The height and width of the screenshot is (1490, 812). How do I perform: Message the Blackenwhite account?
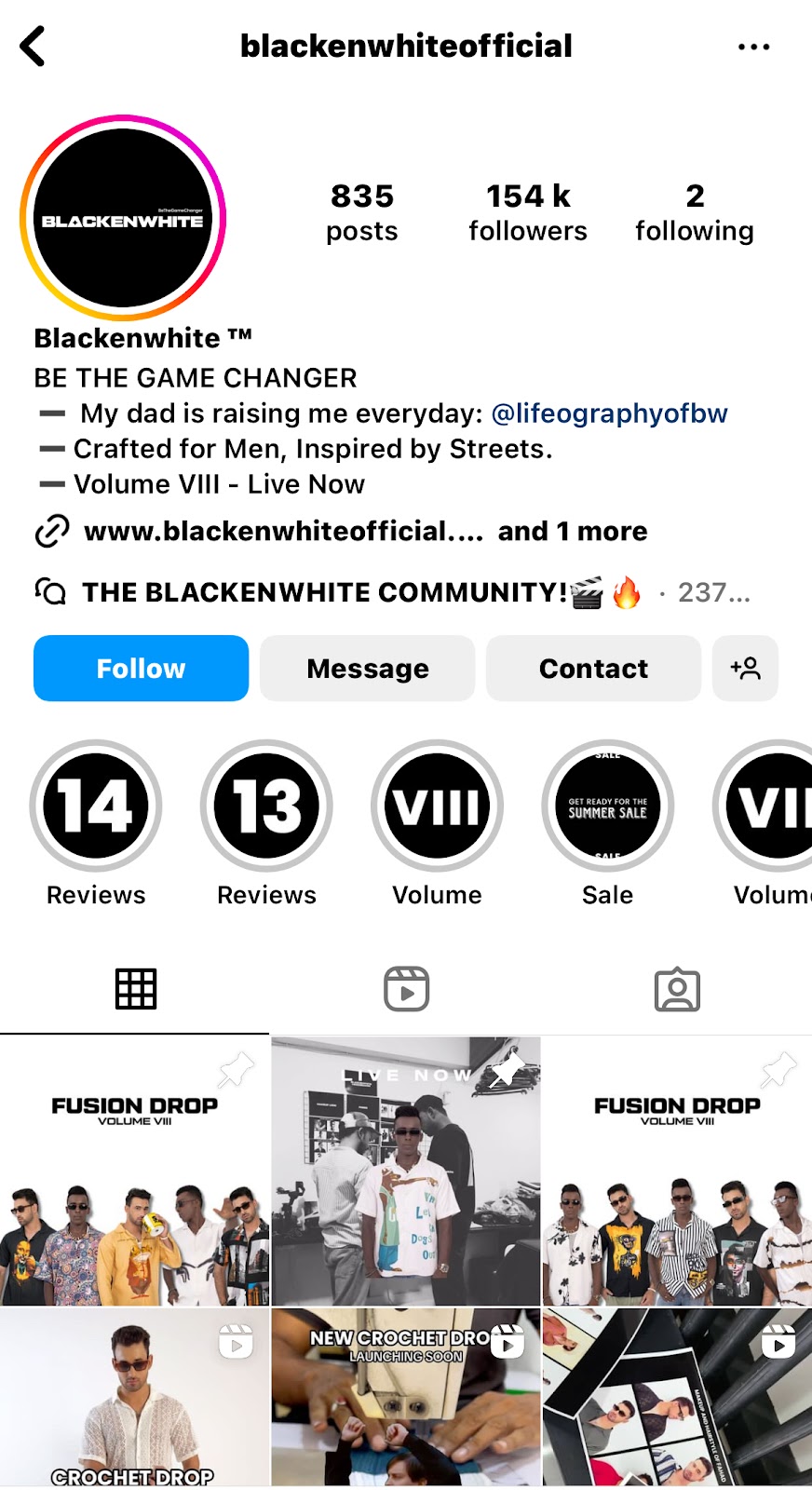pyautogui.click(x=367, y=669)
